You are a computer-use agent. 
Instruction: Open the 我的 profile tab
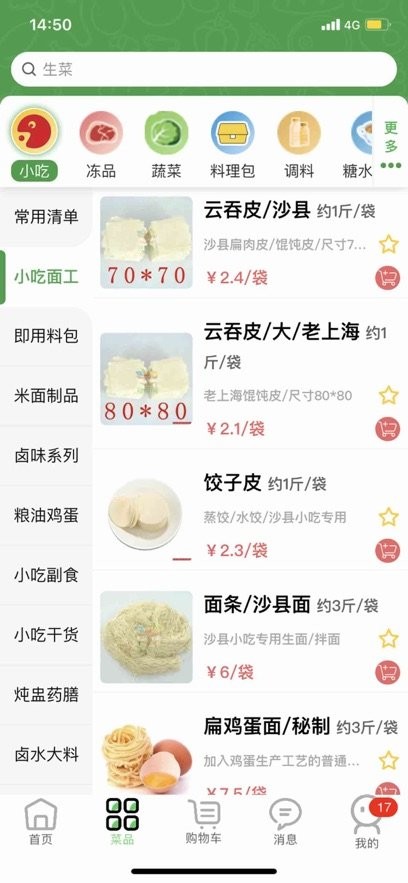tap(366, 823)
